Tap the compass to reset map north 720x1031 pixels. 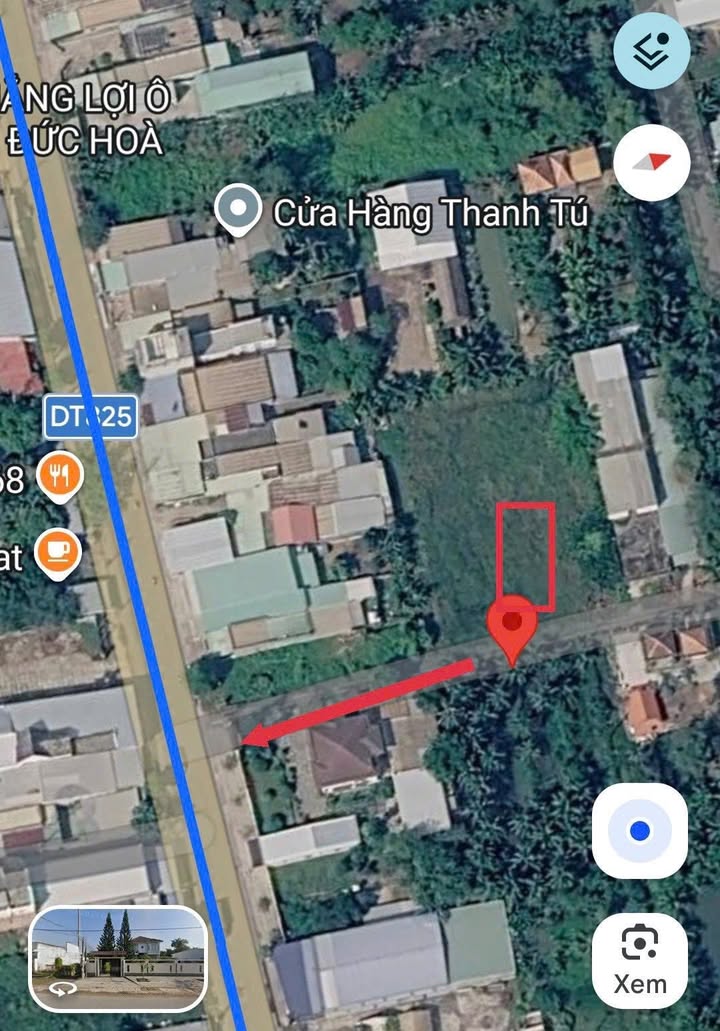tap(651, 161)
